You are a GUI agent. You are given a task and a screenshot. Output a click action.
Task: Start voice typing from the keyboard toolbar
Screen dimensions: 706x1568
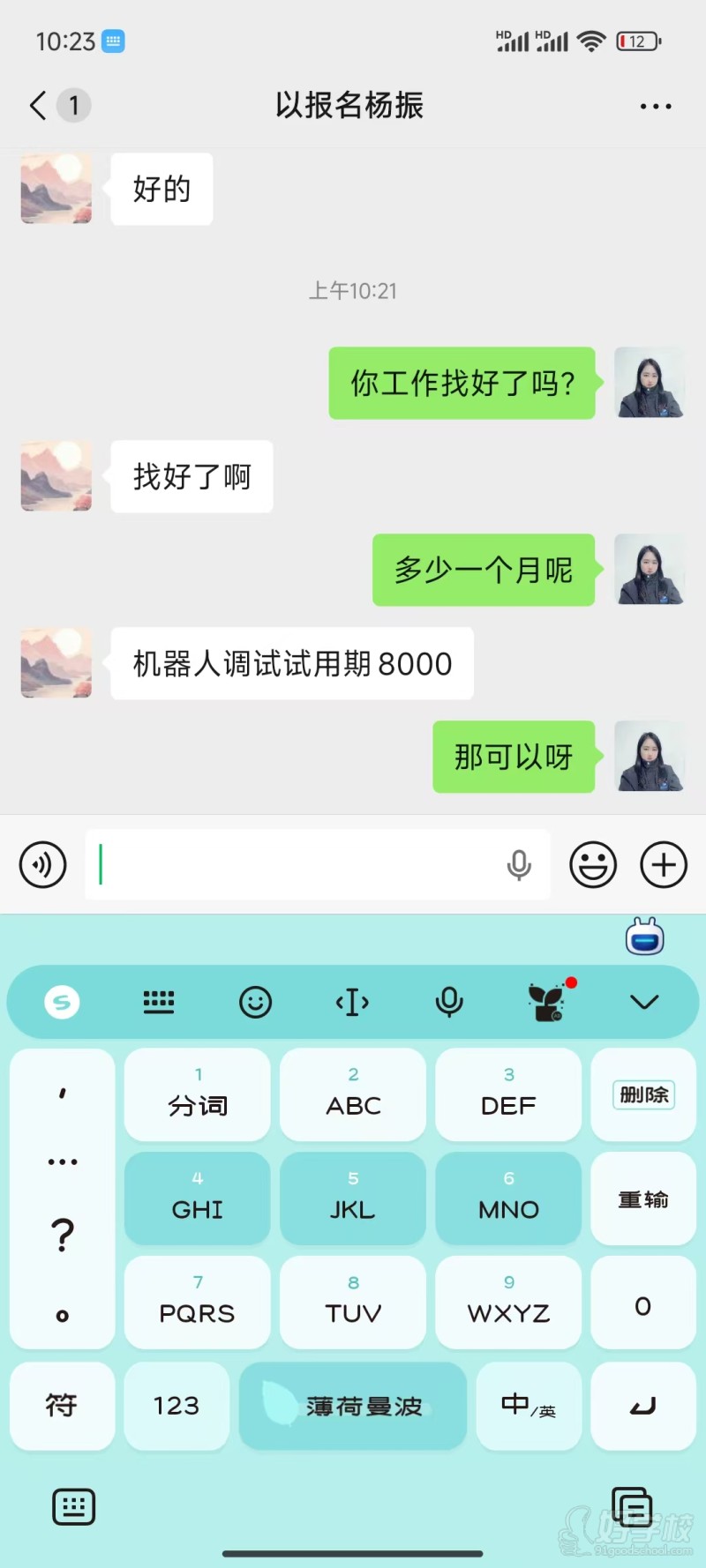pyautogui.click(x=449, y=1002)
